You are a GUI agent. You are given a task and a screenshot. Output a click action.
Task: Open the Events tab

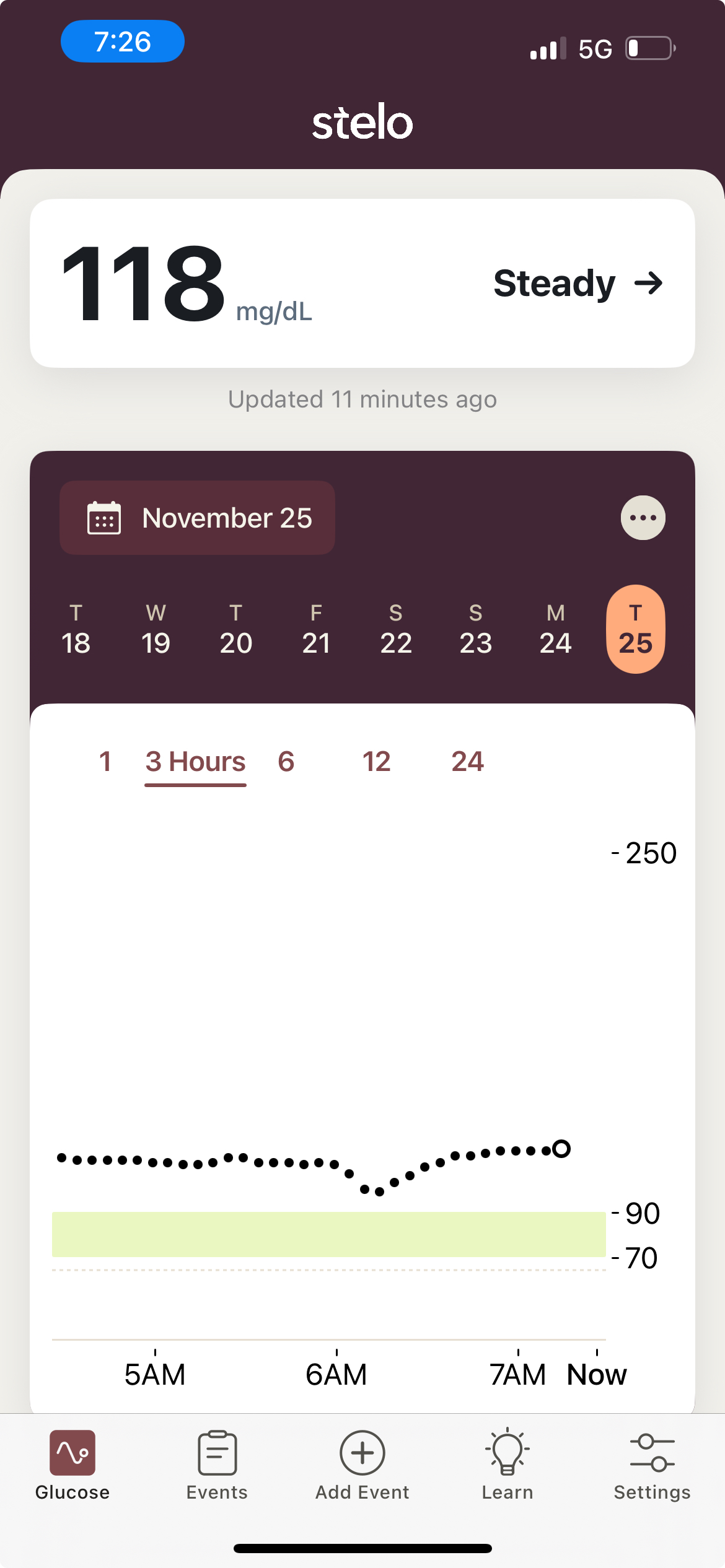(217, 1465)
